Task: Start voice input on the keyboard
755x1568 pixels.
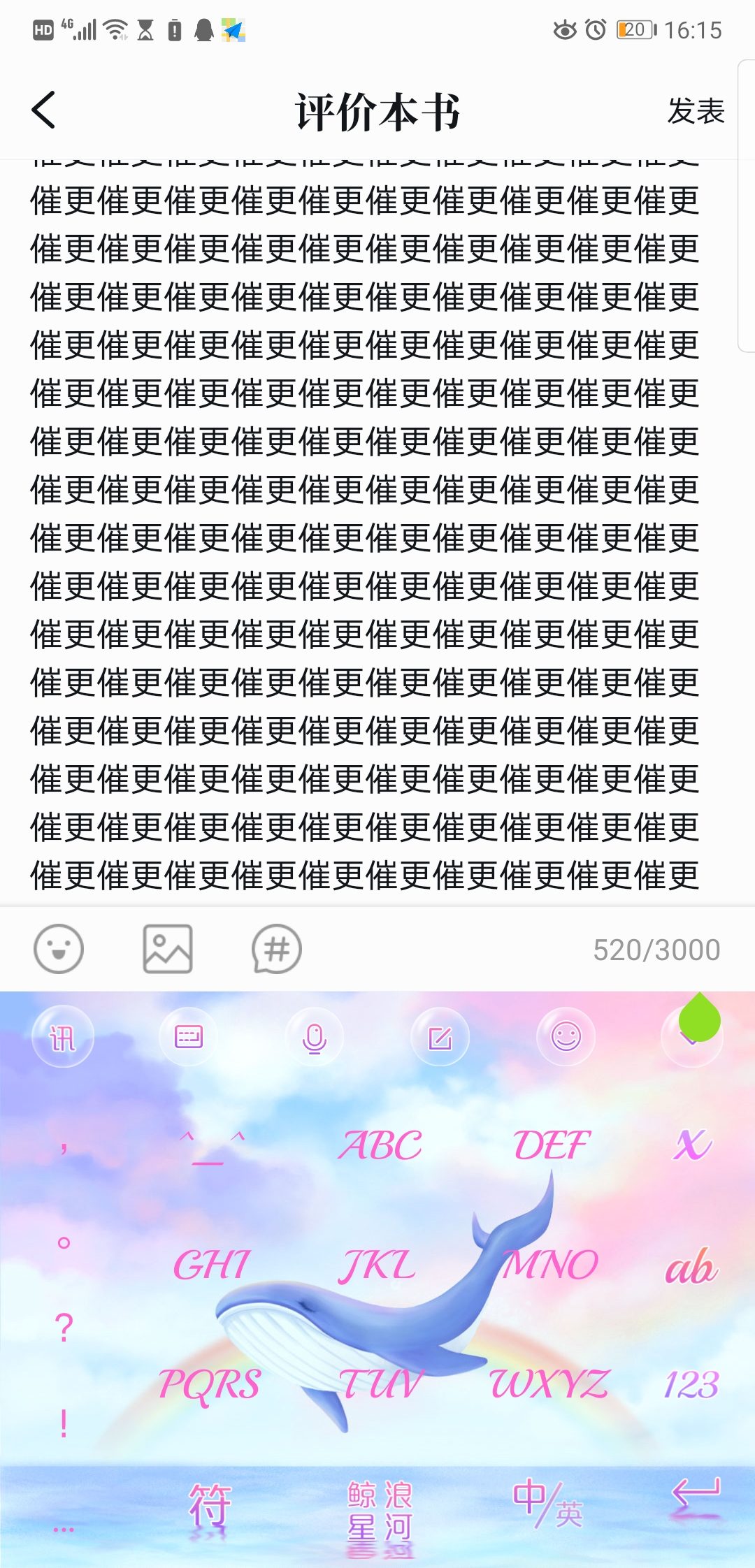Action: click(315, 1038)
